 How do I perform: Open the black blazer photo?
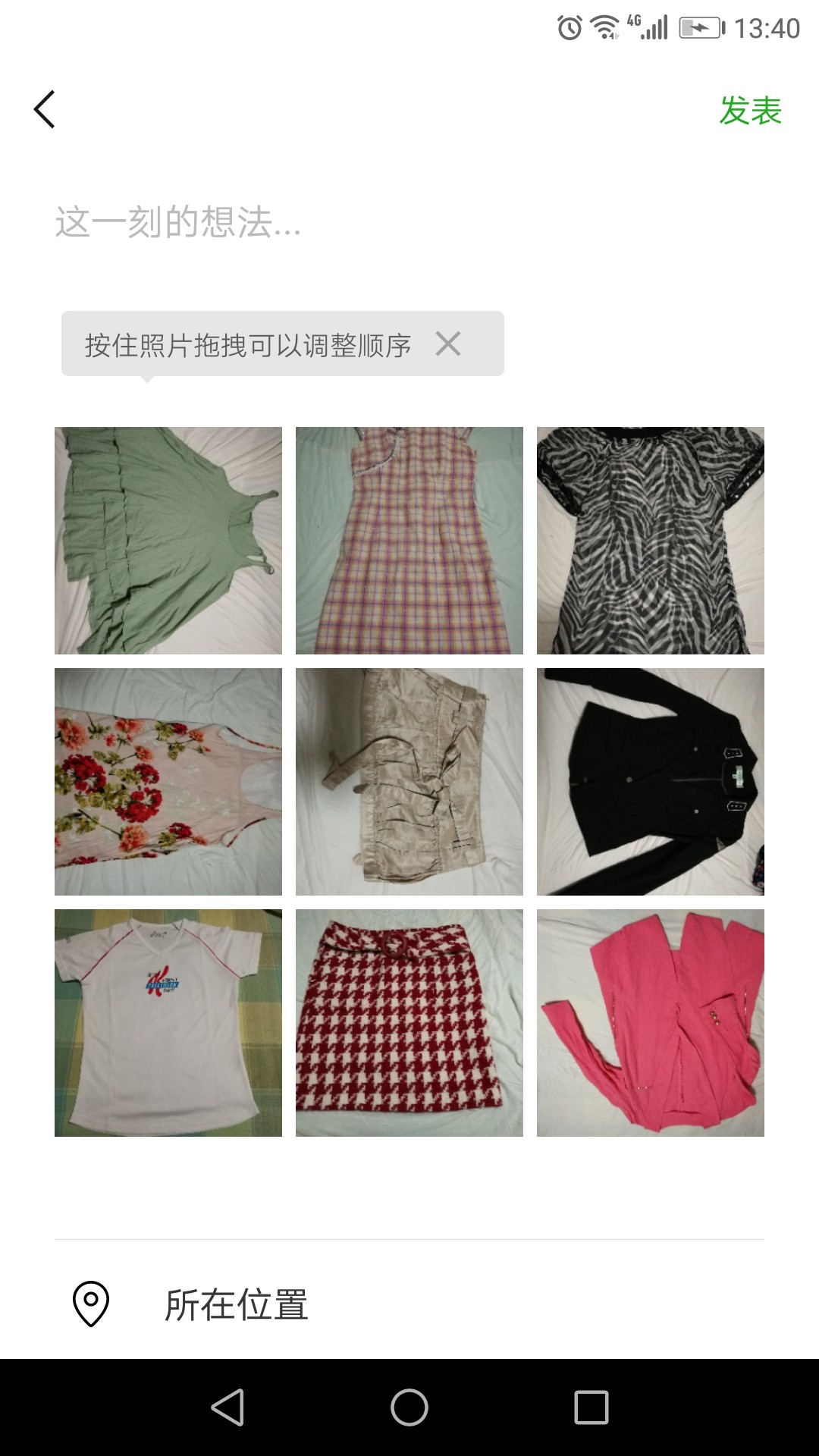651,782
